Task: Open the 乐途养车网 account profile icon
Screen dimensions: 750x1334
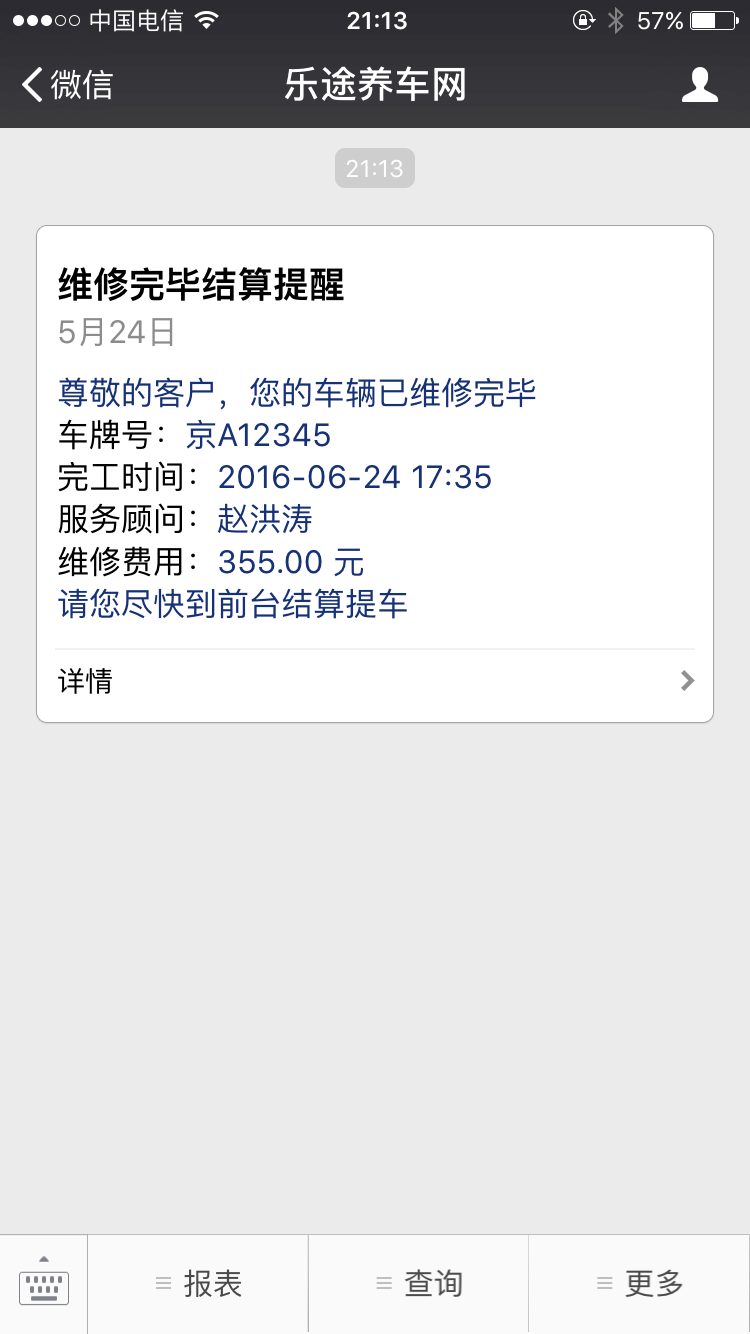Action: 700,85
